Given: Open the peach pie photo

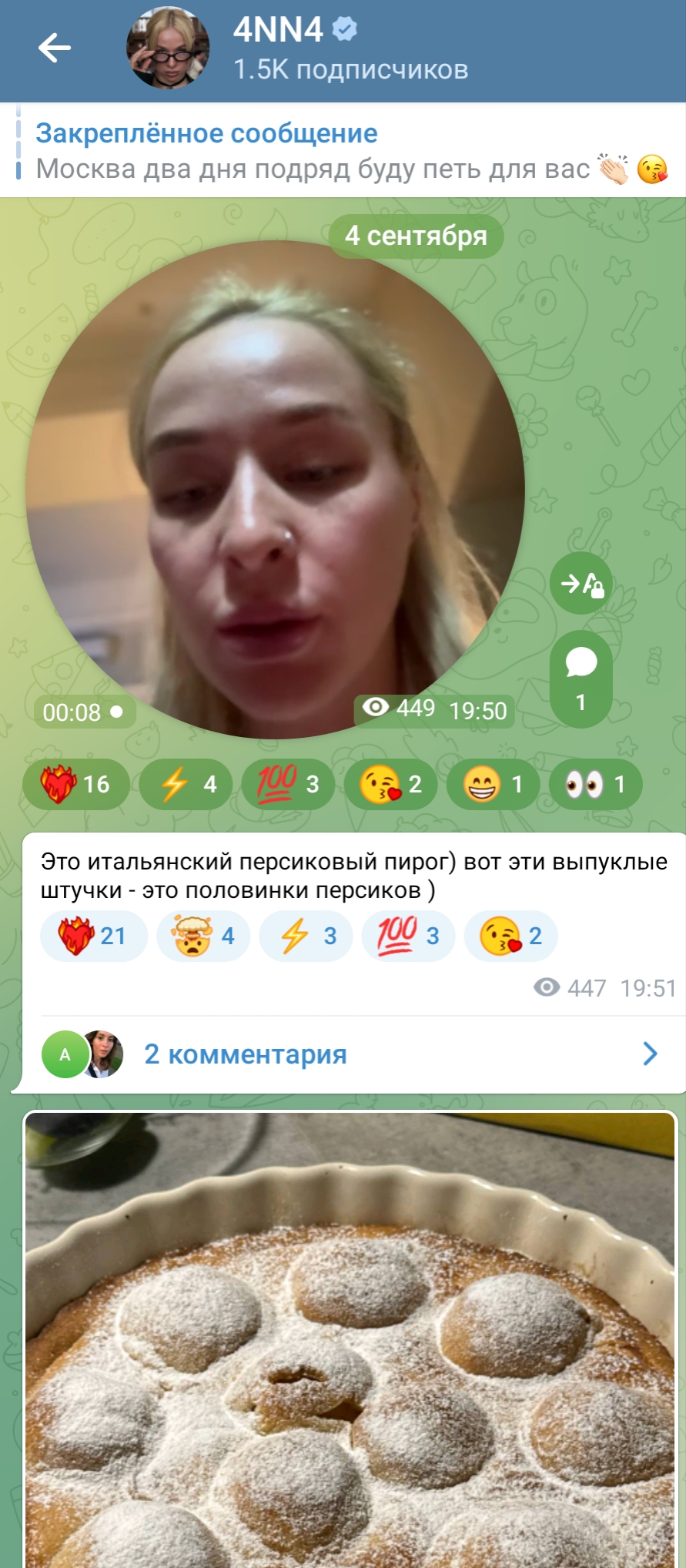Looking at the screenshot, I should (350, 1340).
